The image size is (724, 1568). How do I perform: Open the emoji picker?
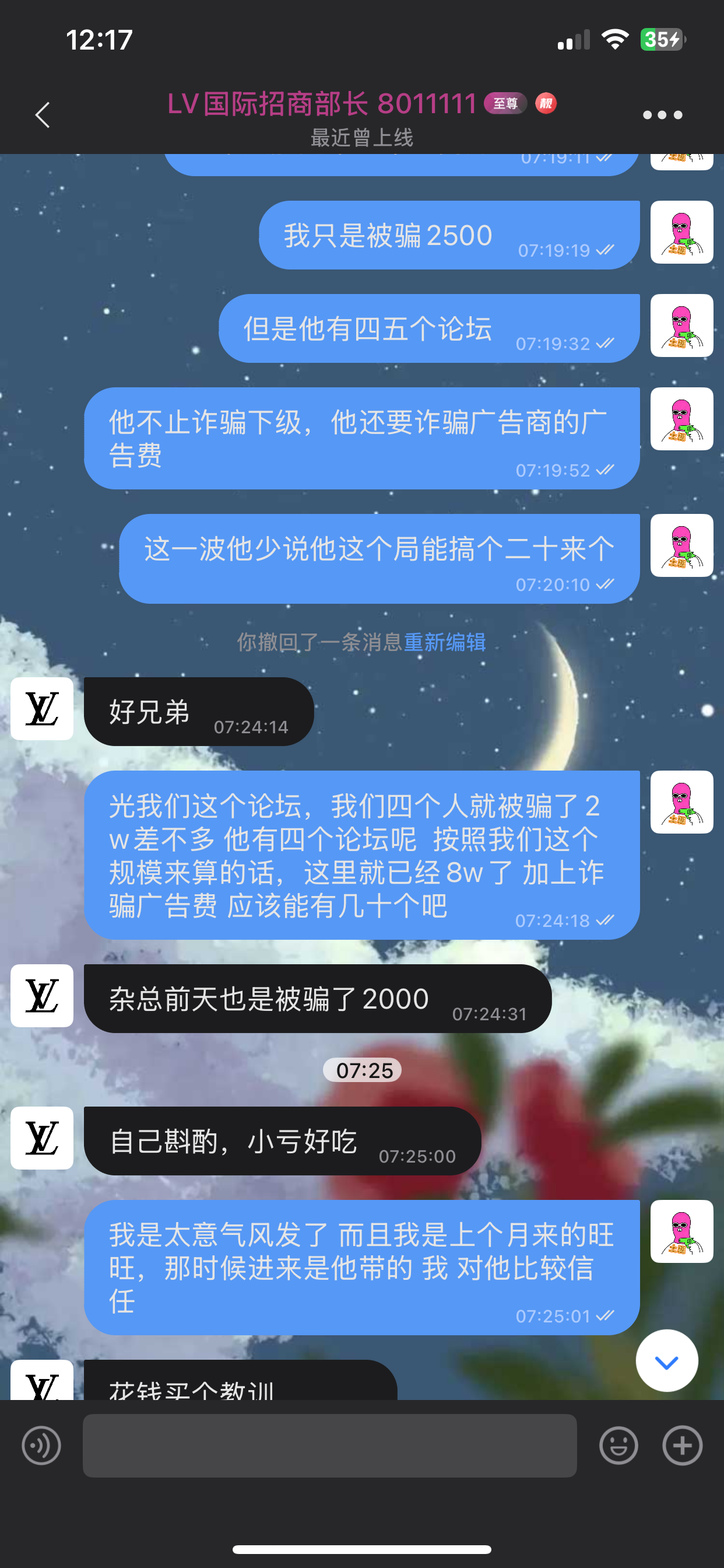pos(618,1445)
